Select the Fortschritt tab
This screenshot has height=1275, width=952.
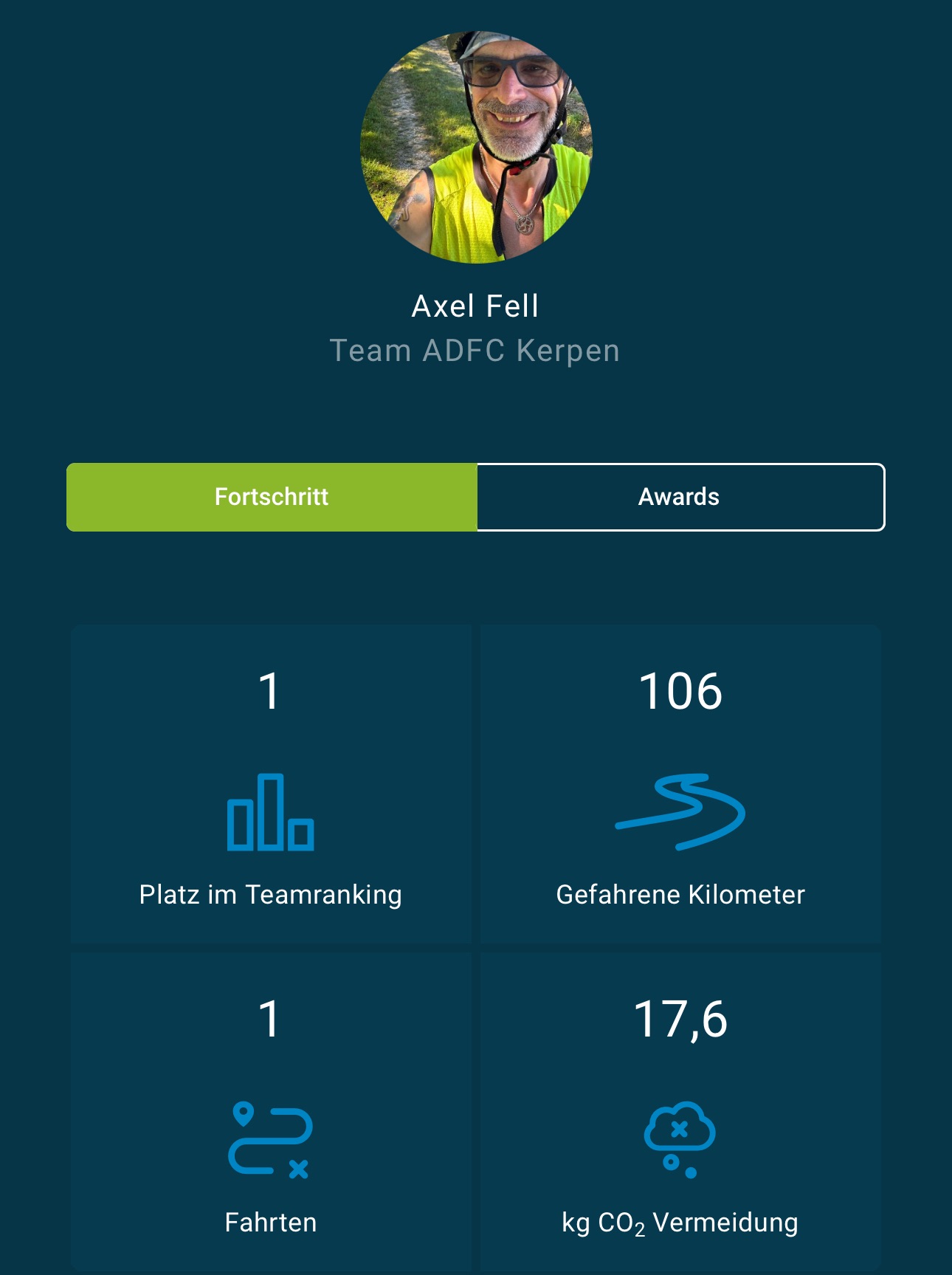[x=271, y=497]
